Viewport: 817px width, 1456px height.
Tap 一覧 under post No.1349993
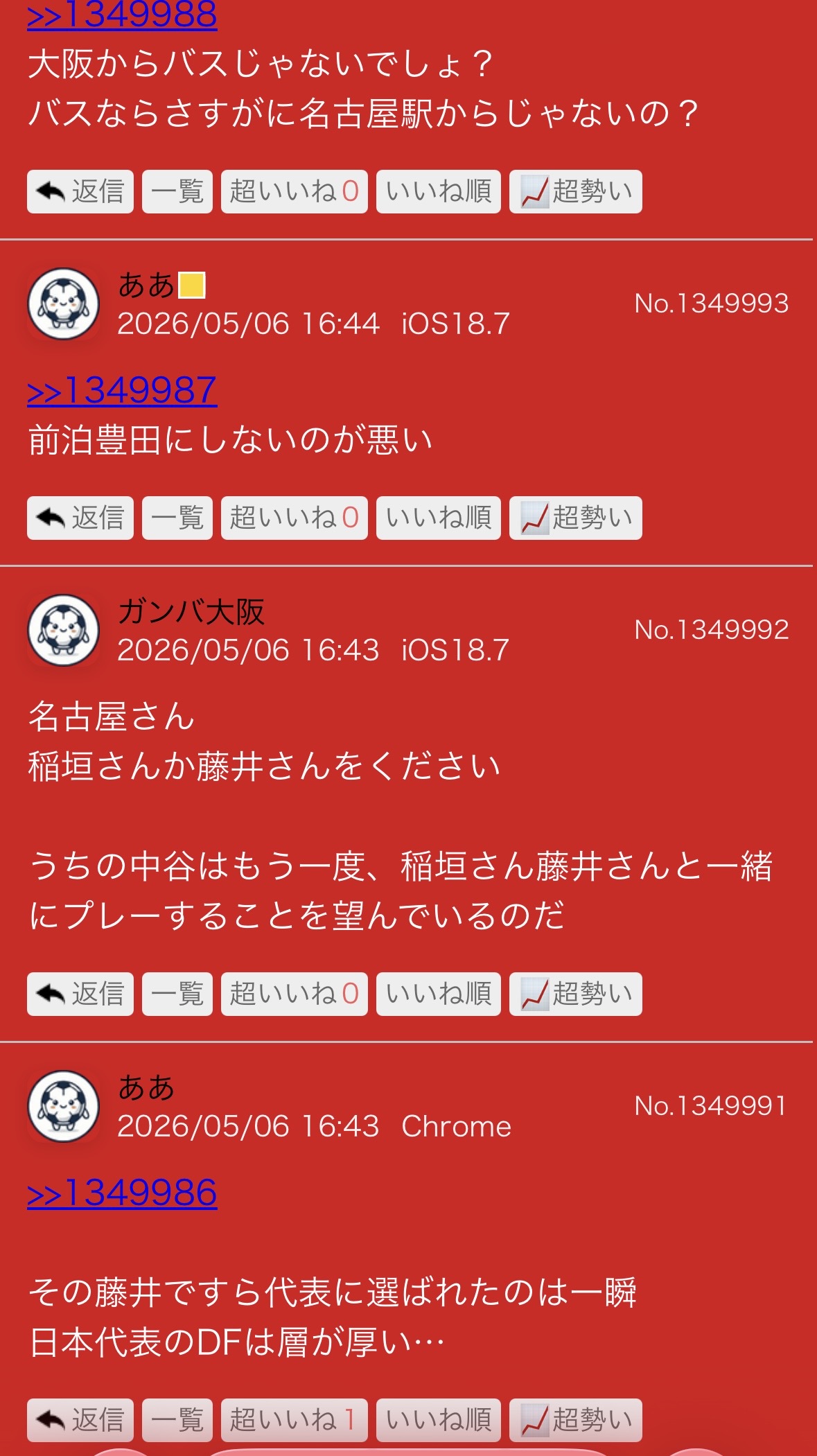pos(177,518)
